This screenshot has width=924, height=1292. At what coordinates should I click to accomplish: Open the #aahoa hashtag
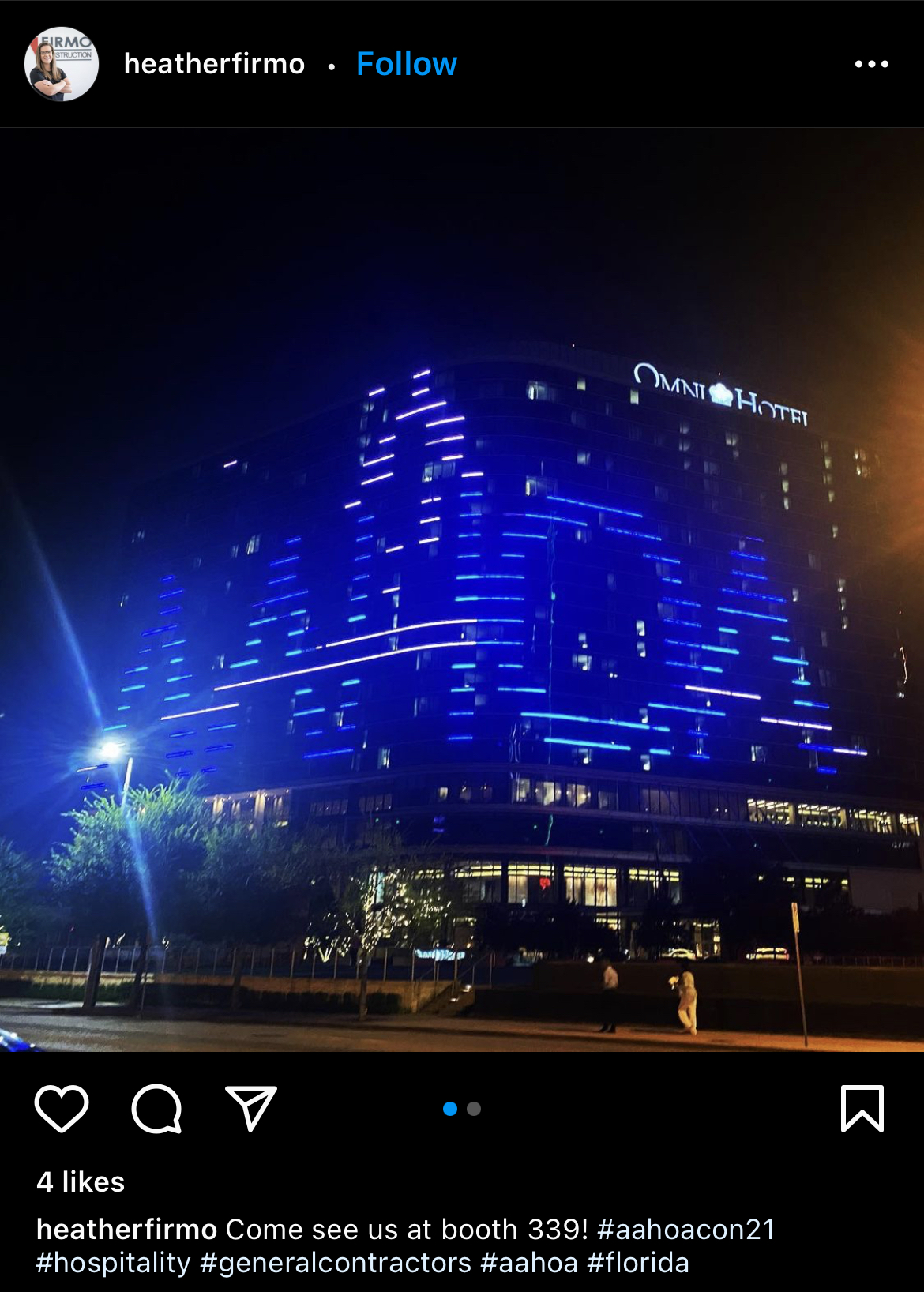pyautogui.click(x=529, y=1262)
